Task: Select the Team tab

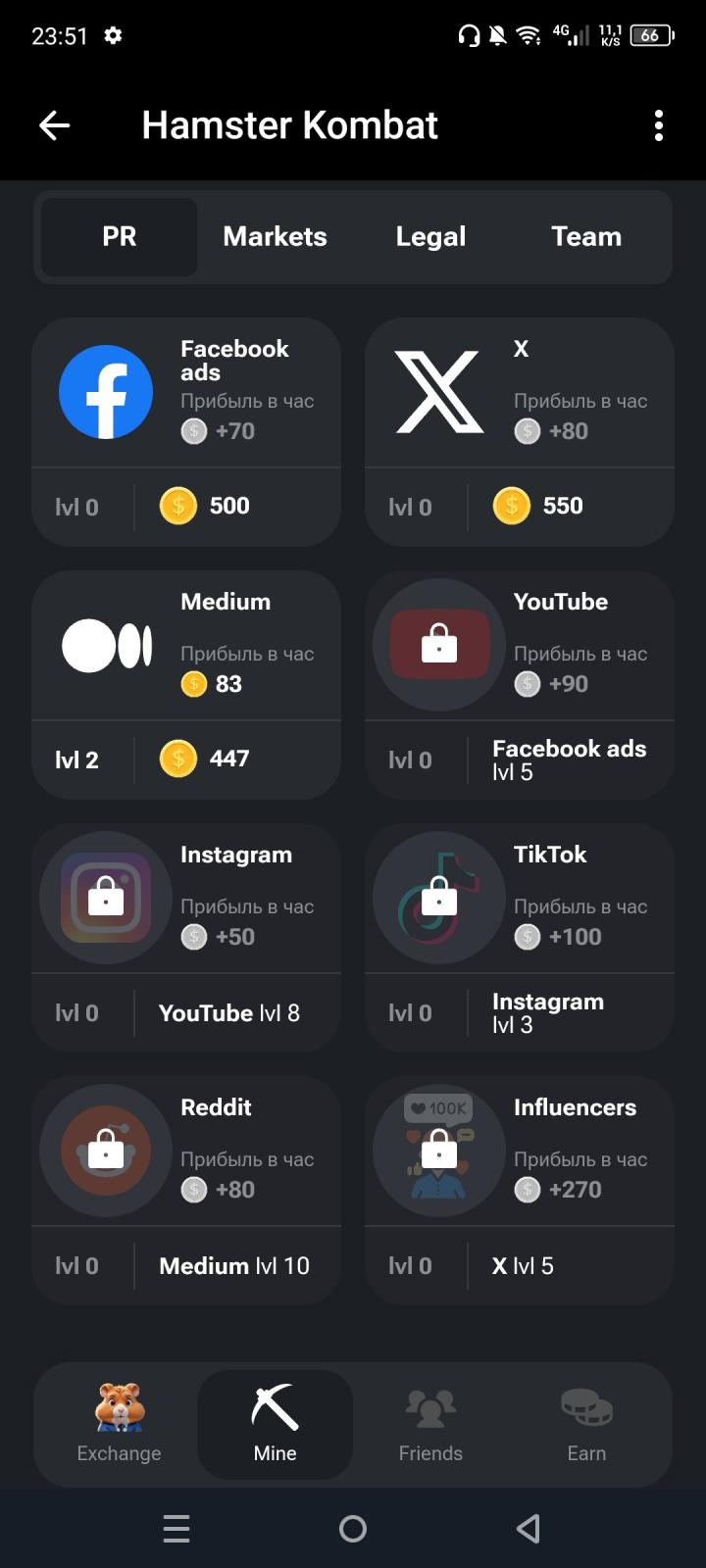Action: pyautogui.click(x=586, y=236)
